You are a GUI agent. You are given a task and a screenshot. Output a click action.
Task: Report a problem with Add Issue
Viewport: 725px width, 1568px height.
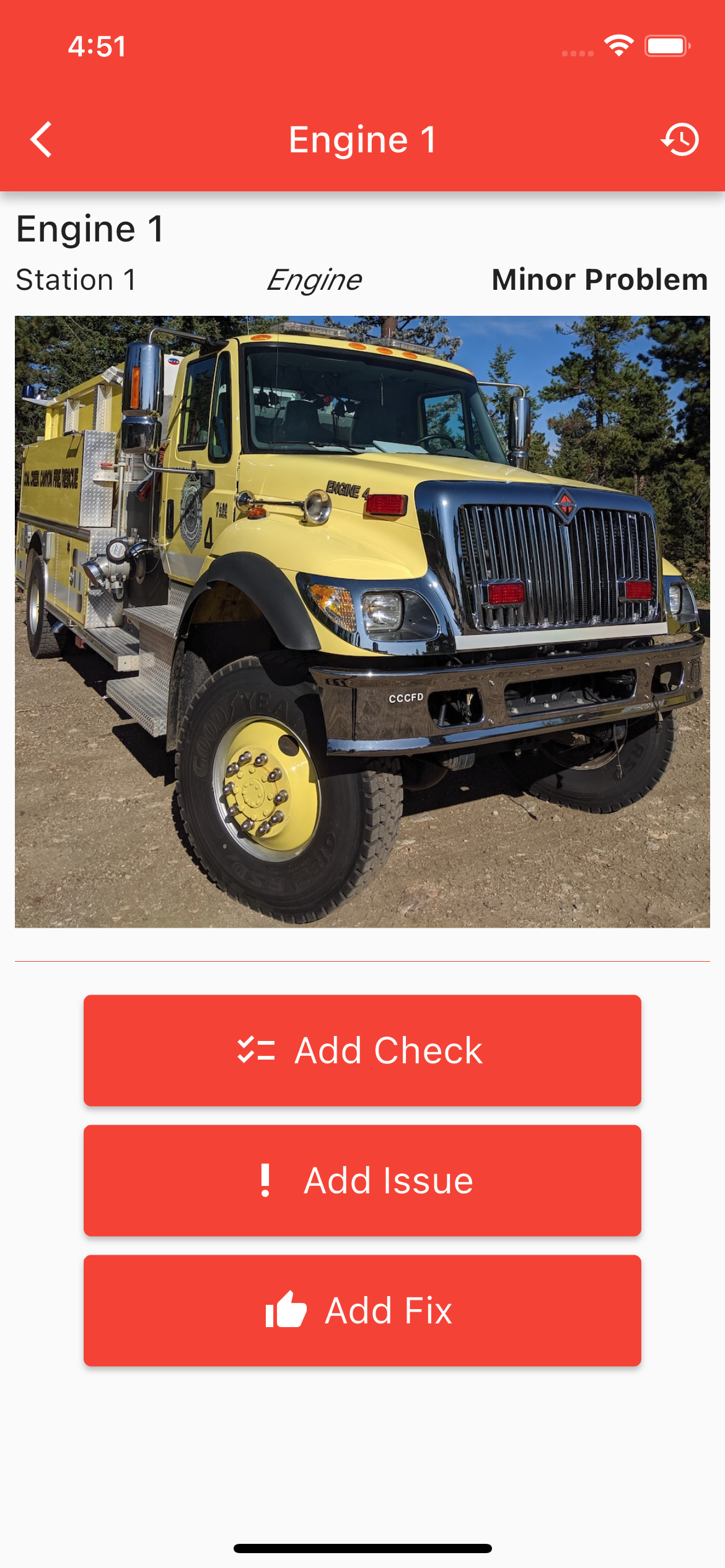362,1180
